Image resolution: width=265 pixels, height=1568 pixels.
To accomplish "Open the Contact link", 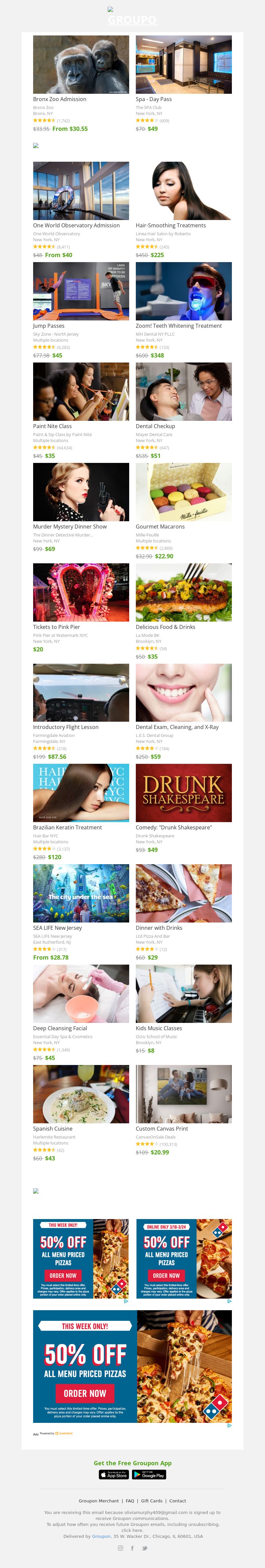I will 178,1501.
